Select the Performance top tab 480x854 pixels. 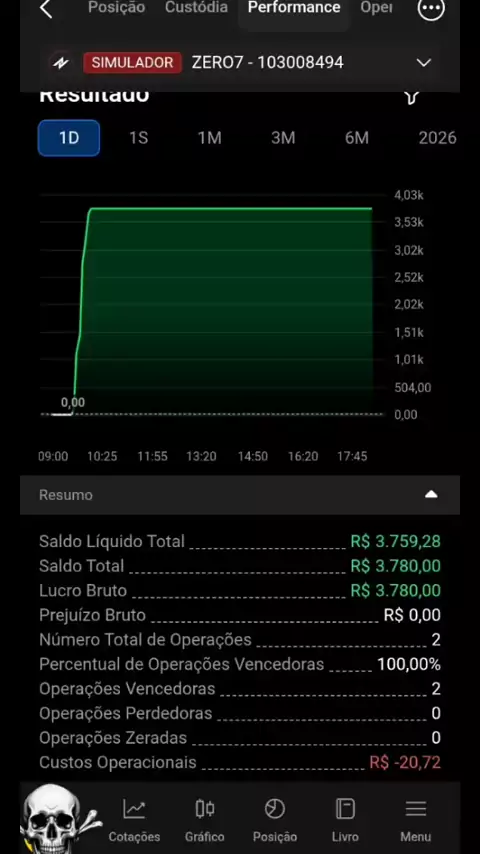(x=294, y=8)
